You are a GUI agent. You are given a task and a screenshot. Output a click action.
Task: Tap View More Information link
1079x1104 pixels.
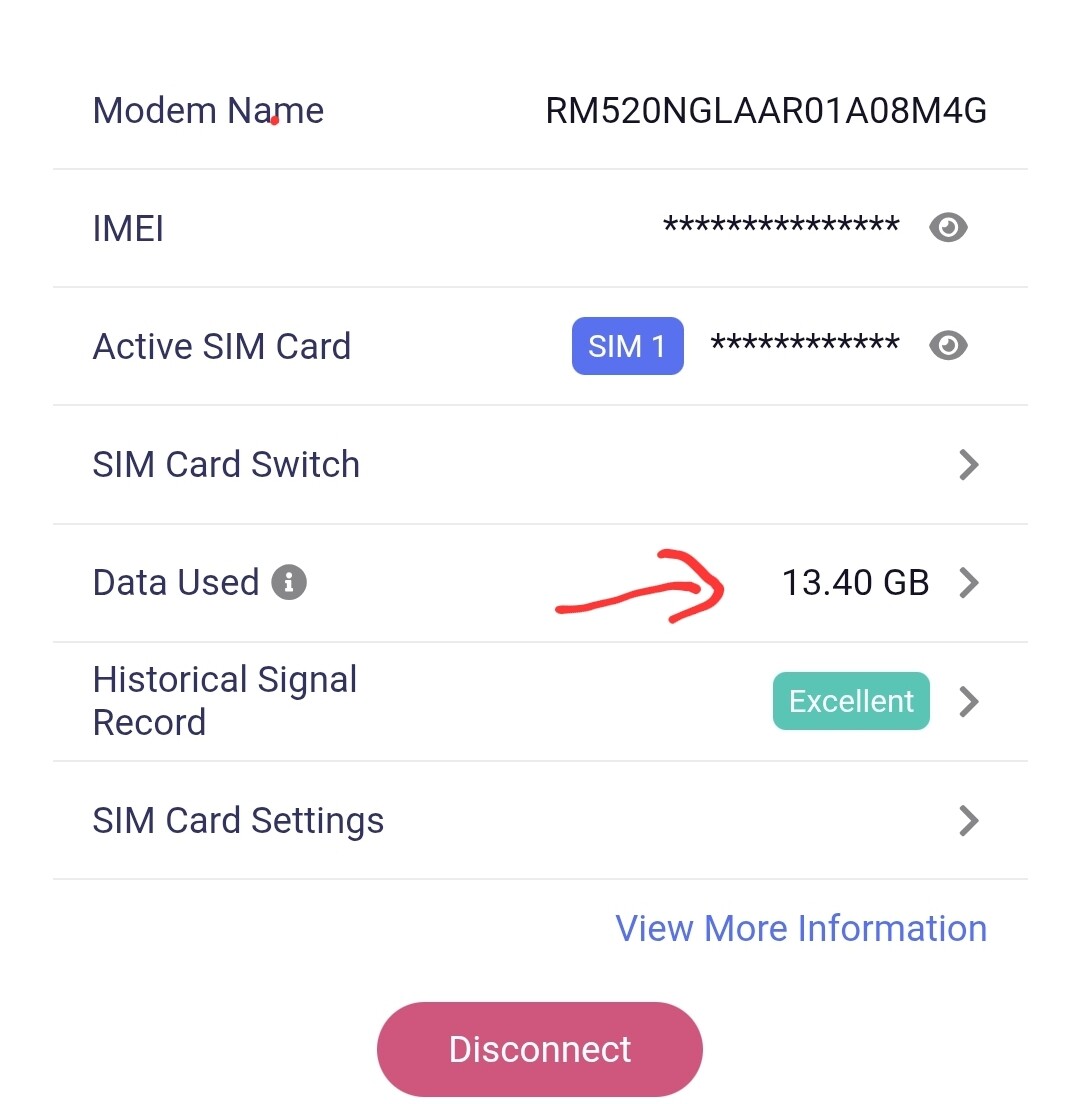[x=801, y=929]
